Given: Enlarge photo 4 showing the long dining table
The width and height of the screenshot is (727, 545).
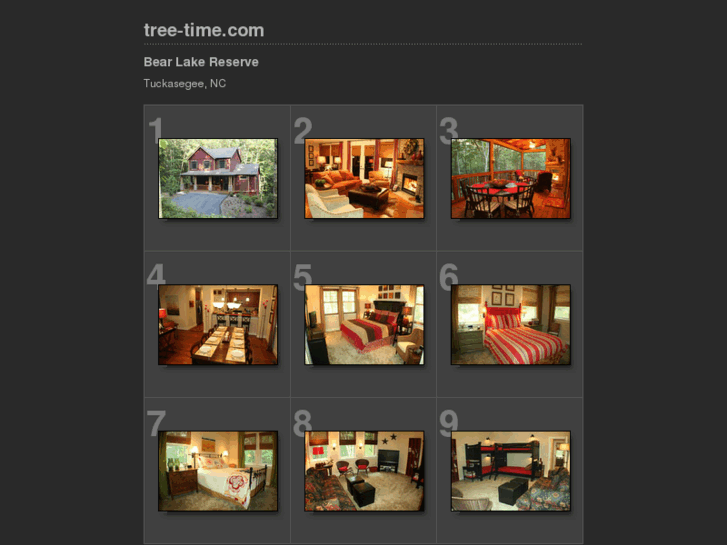Looking at the screenshot, I should tap(217, 324).
